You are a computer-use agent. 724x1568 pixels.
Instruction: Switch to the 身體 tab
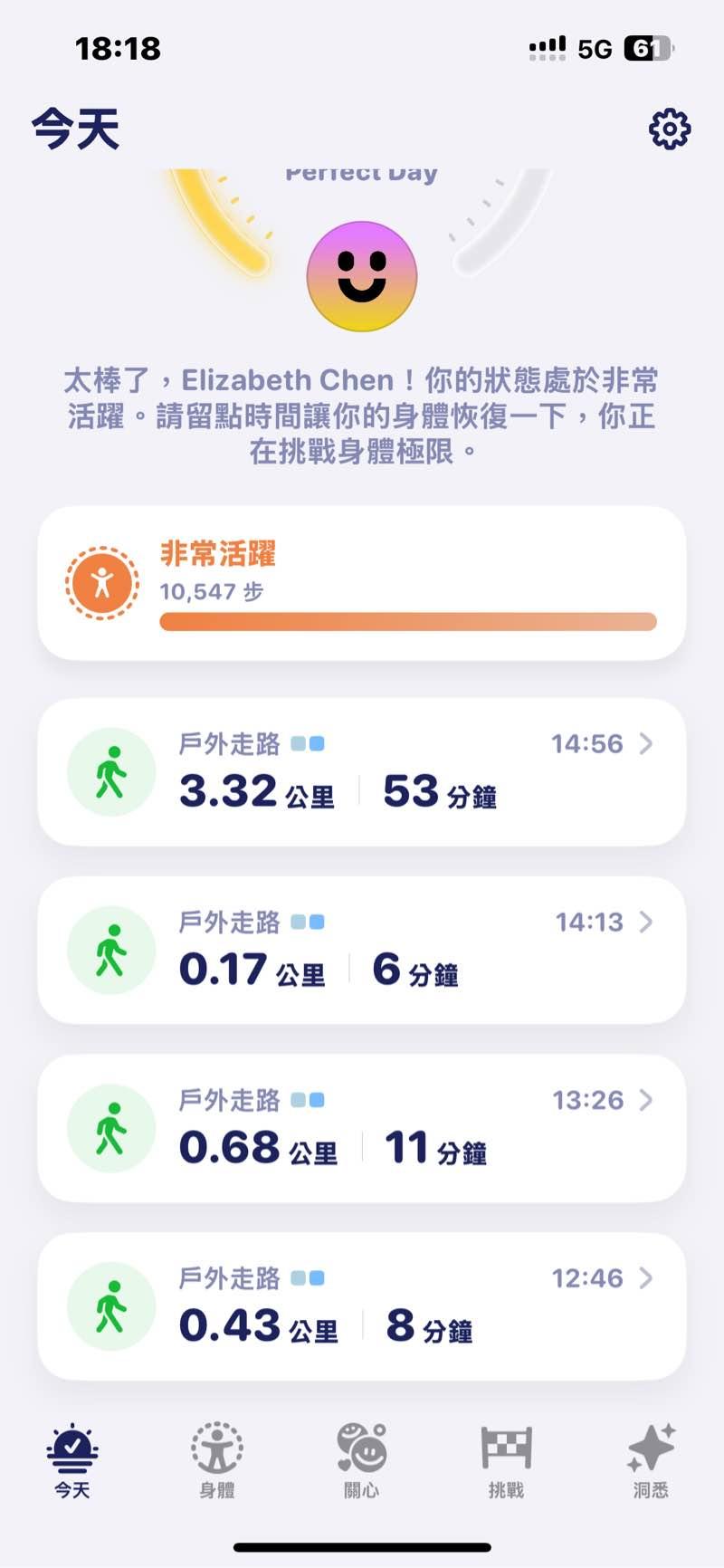point(217,1460)
